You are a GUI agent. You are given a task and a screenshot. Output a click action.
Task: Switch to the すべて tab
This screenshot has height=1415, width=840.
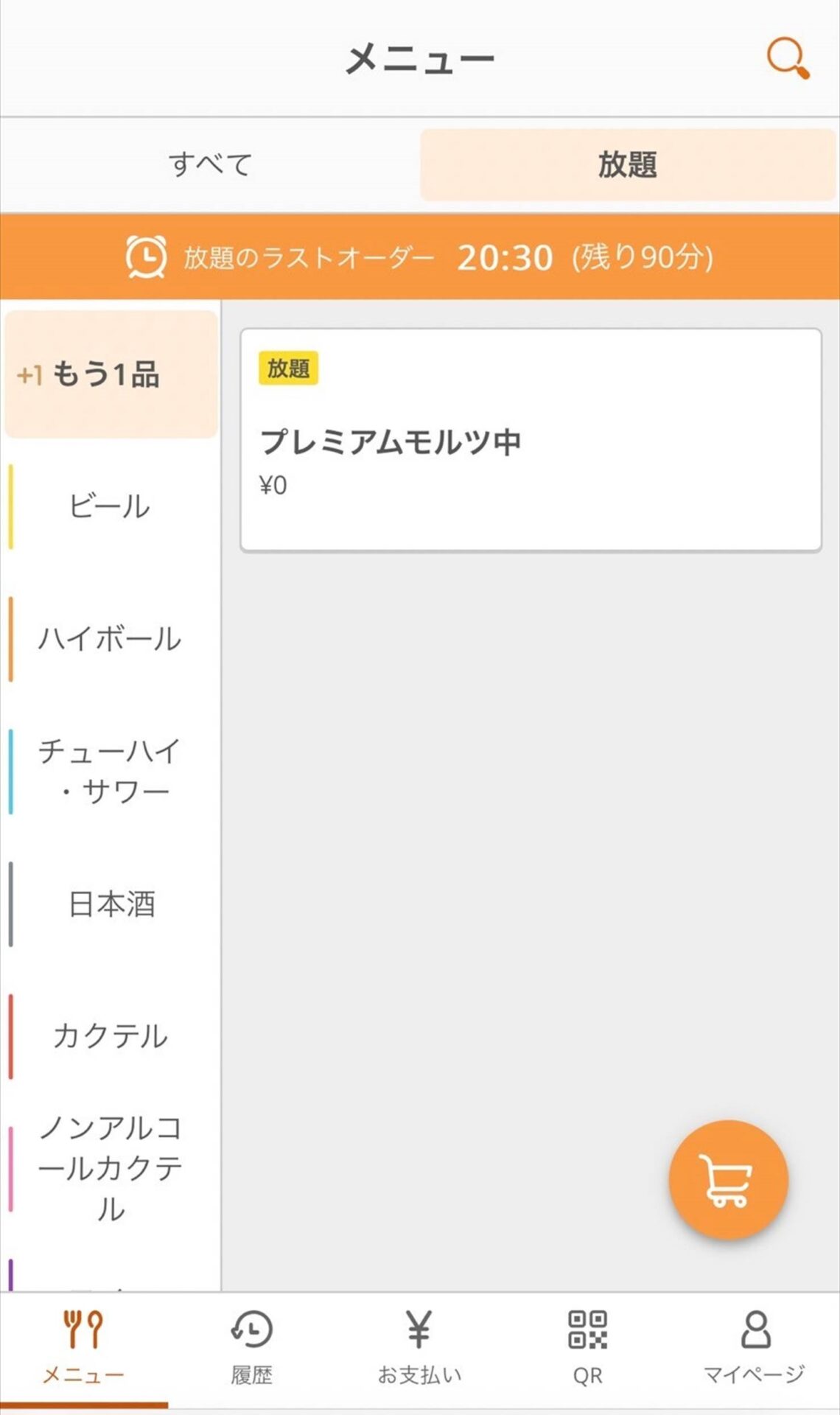[211, 164]
